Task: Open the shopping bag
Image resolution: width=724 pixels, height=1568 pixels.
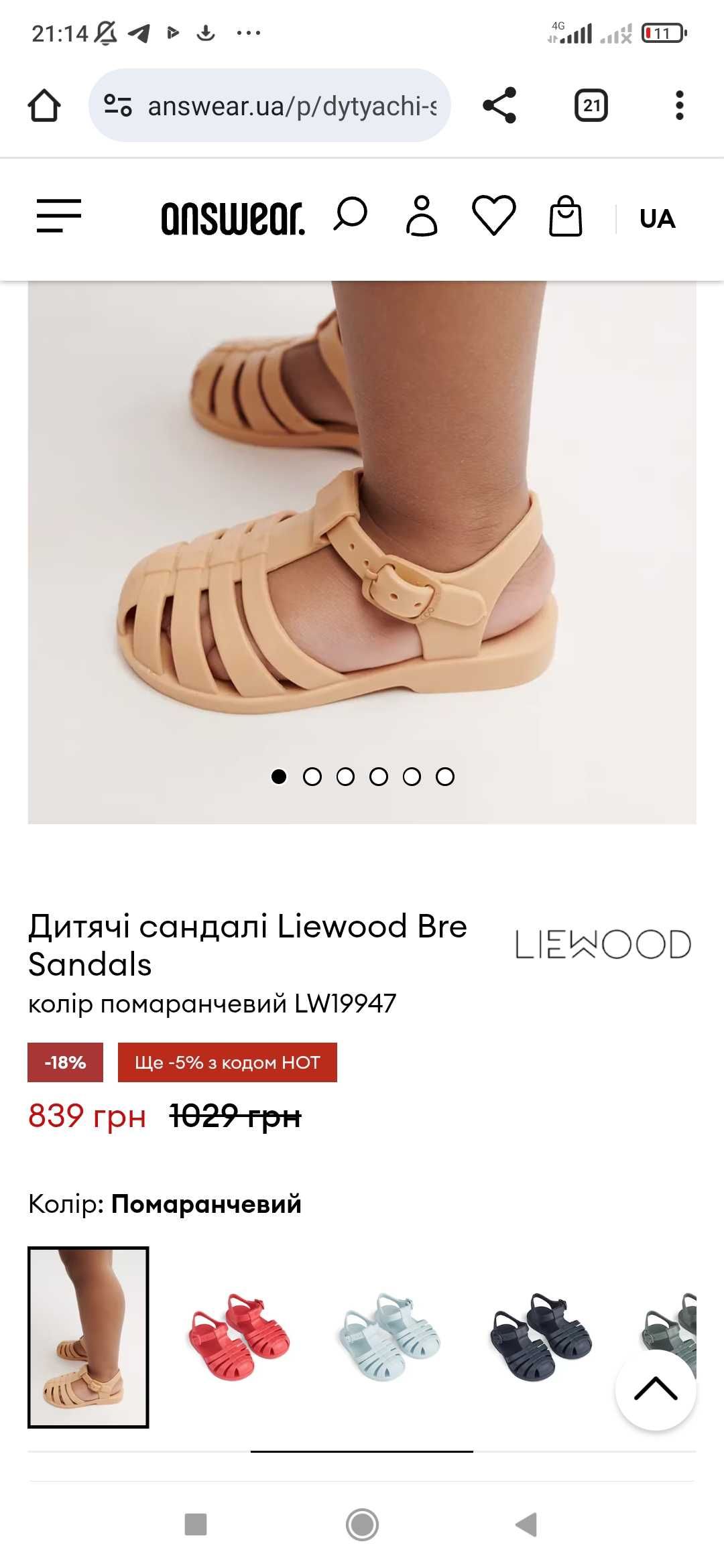Action: (x=565, y=216)
